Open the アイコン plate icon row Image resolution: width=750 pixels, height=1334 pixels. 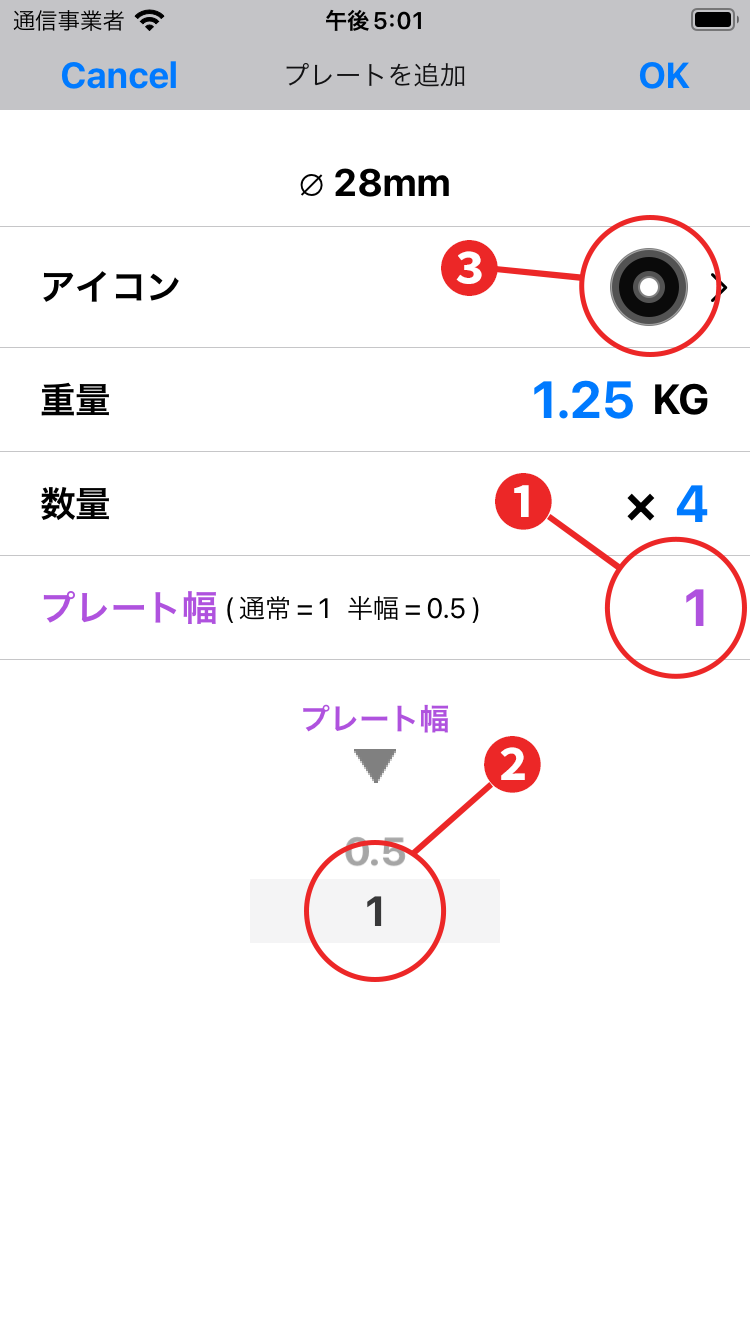[374, 287]
